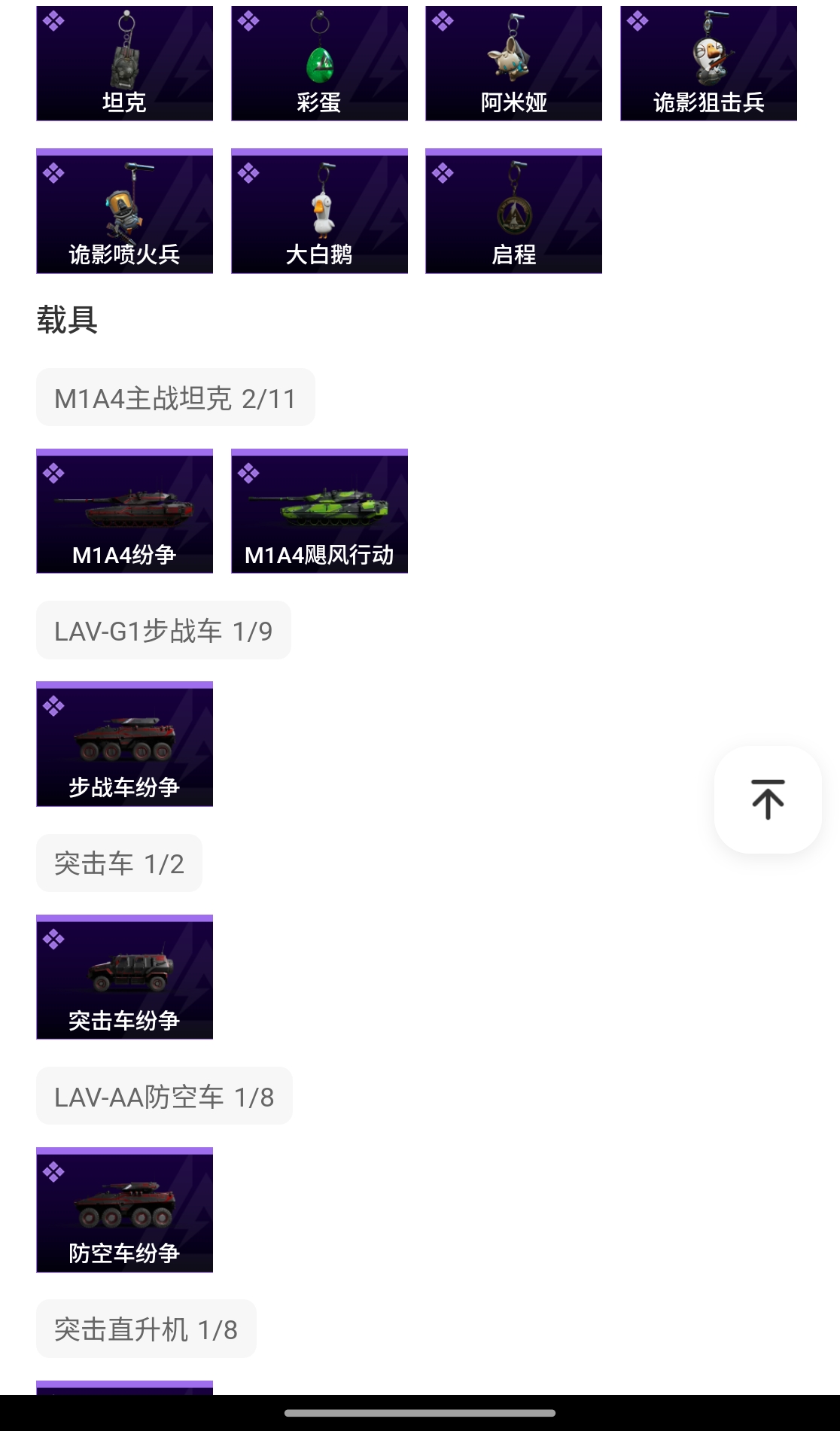This screenshot has width=840, height=1431.
Task: Open the 大白鹅 charm tile
Action: tap(319, 212)
